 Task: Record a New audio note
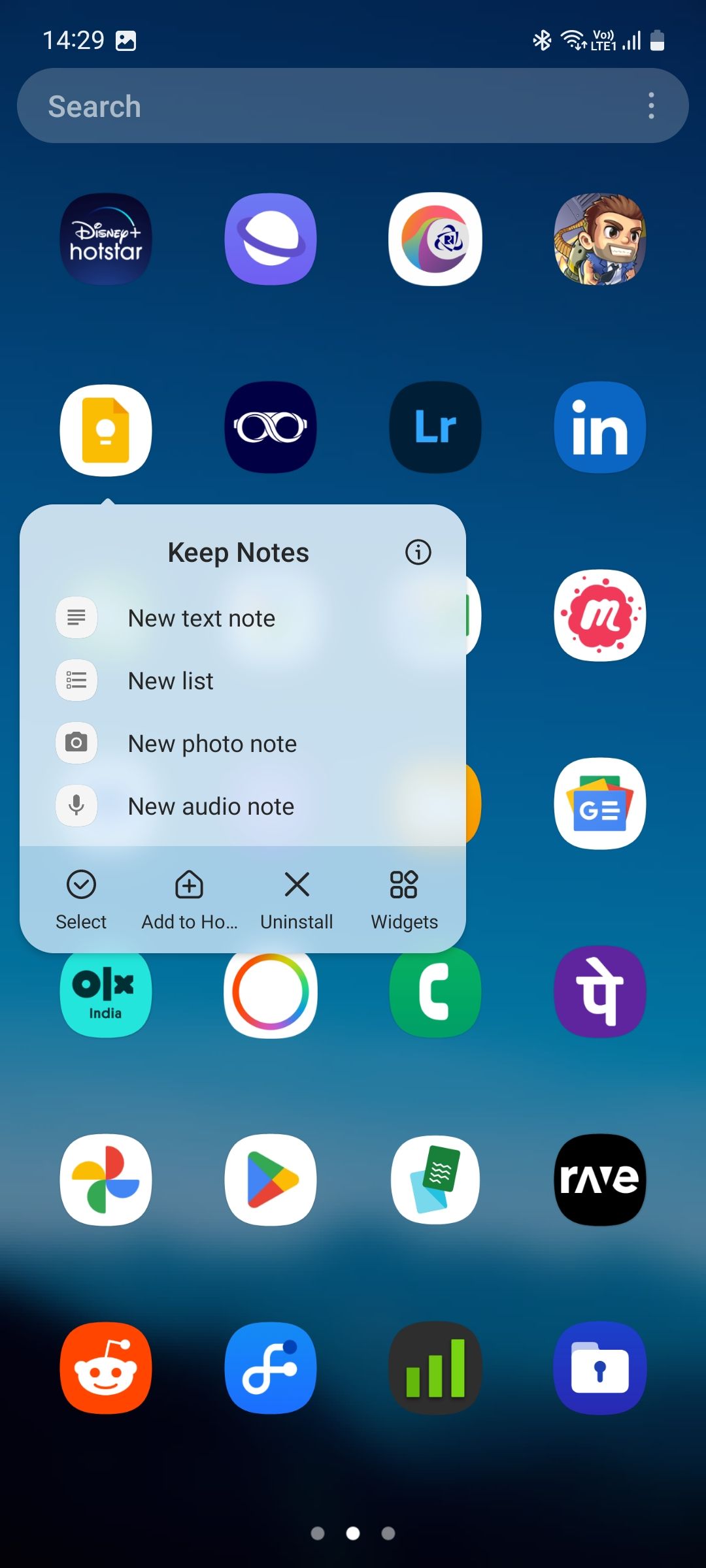pos(210,806)
